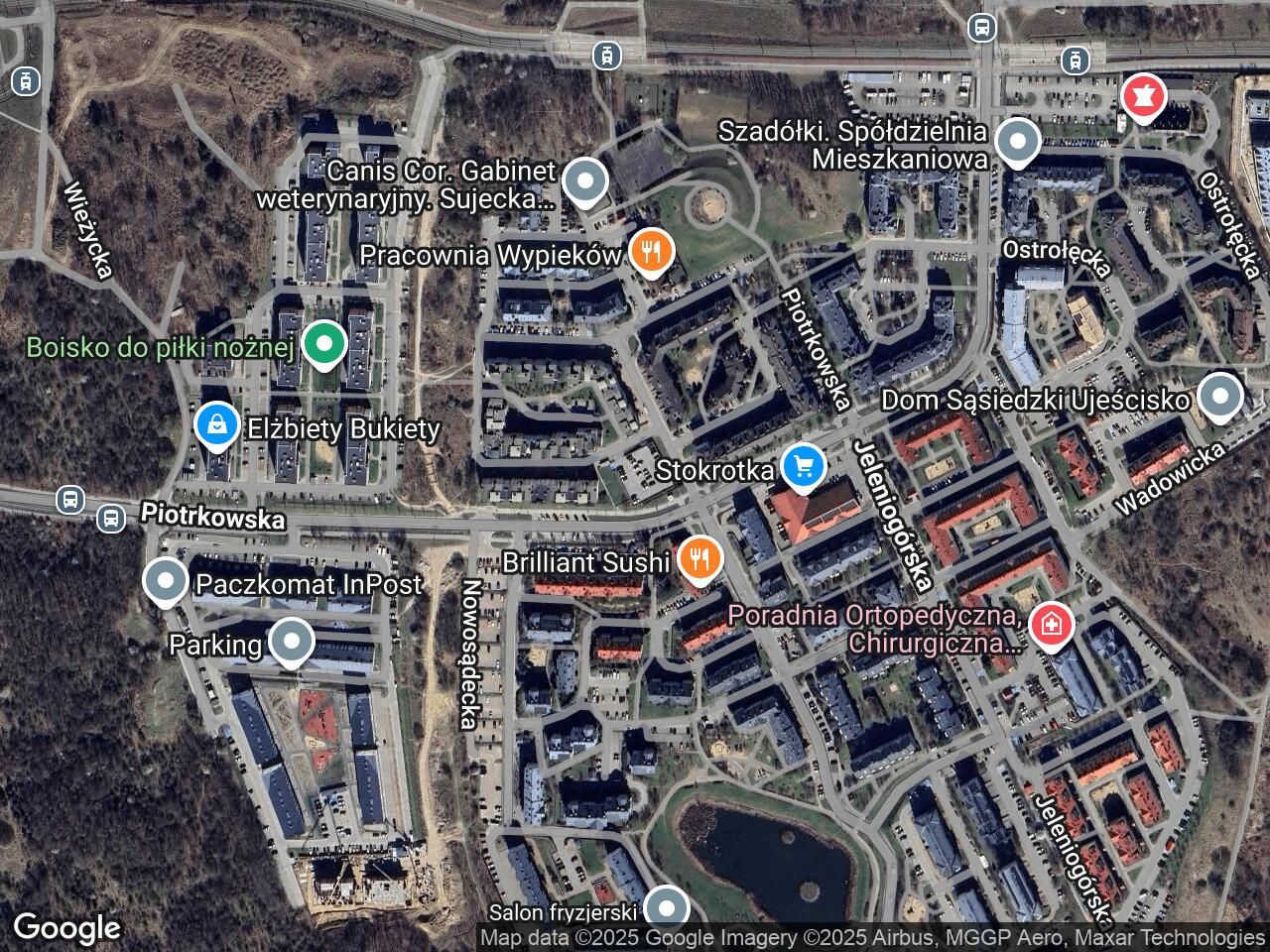
Task: Select the red pharmacy marker
Action: tap(1142, 97)
